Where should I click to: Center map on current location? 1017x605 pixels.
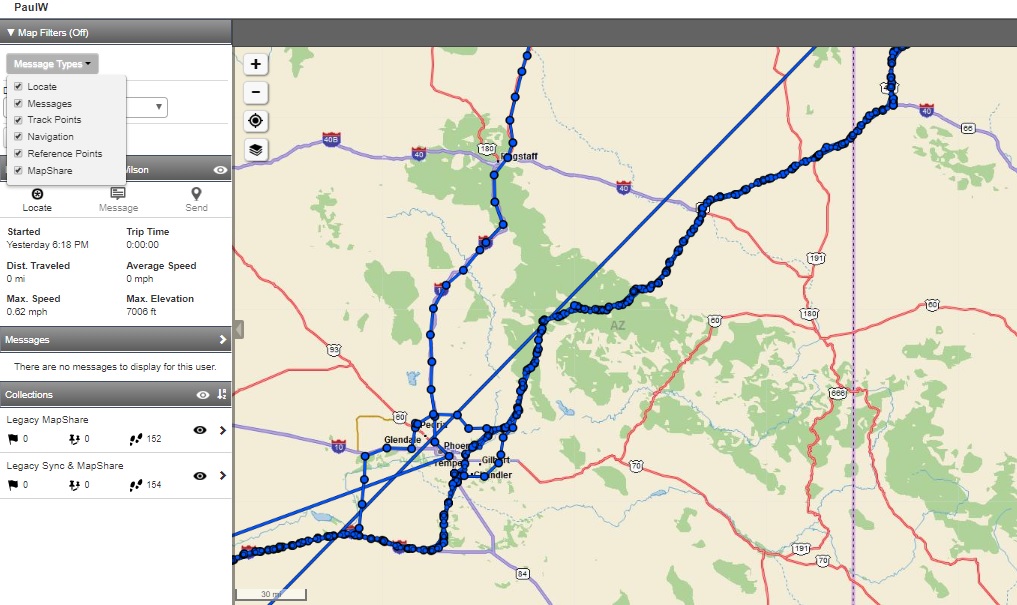[x=256, y=121]
